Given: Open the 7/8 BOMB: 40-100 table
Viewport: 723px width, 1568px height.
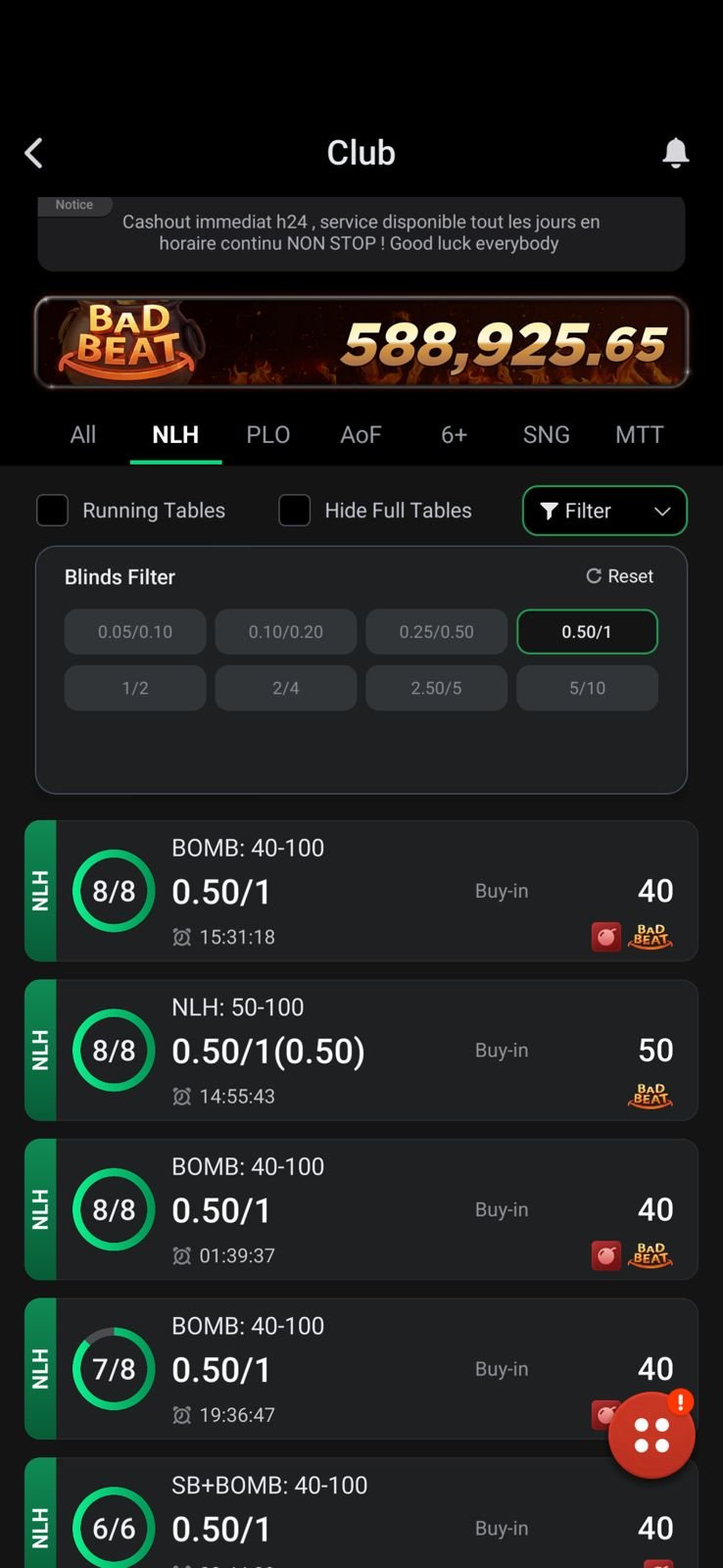Looking at the screenshot, I should point(361,1369).
